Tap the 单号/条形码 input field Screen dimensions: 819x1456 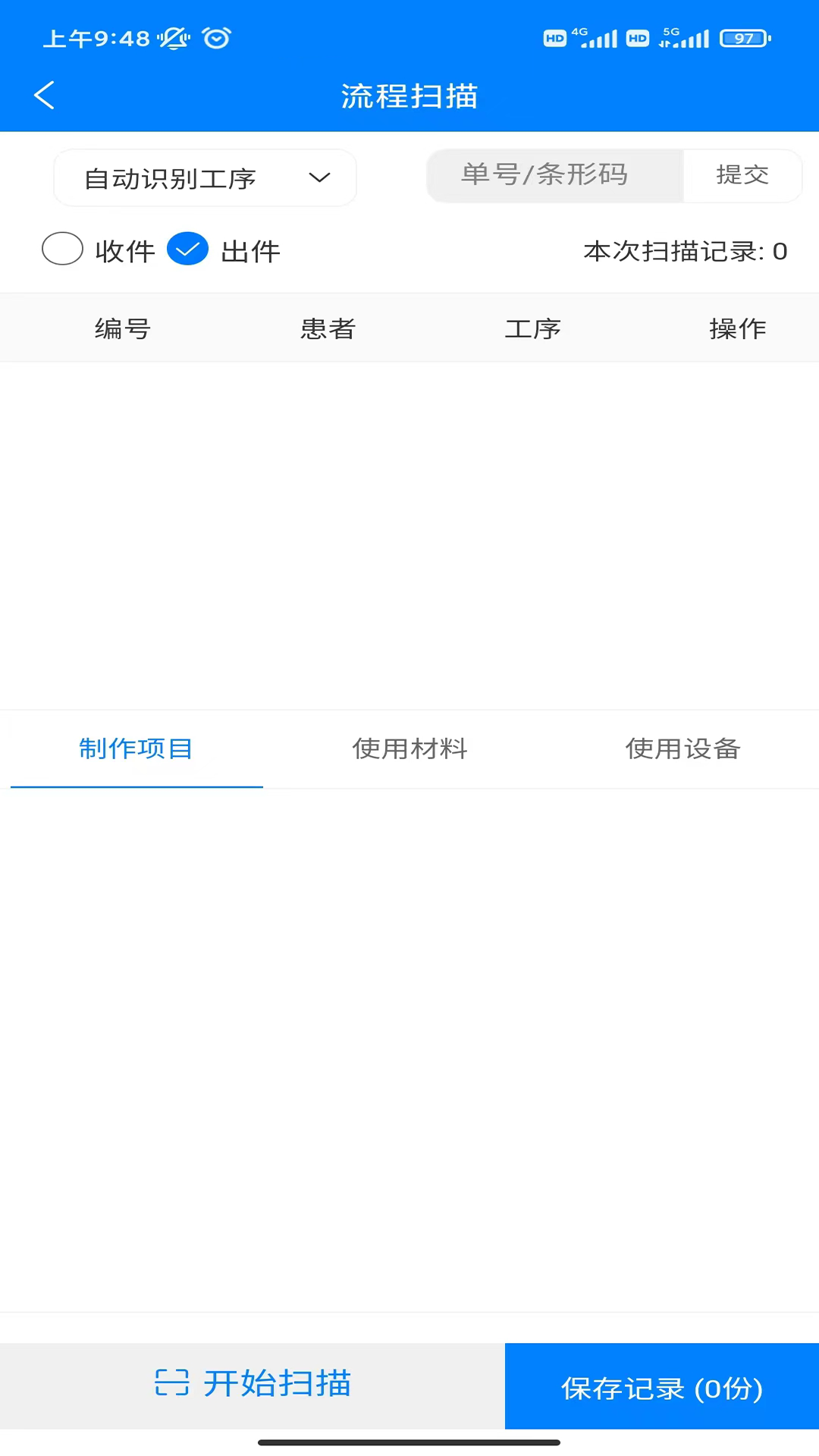coord(554,176)
